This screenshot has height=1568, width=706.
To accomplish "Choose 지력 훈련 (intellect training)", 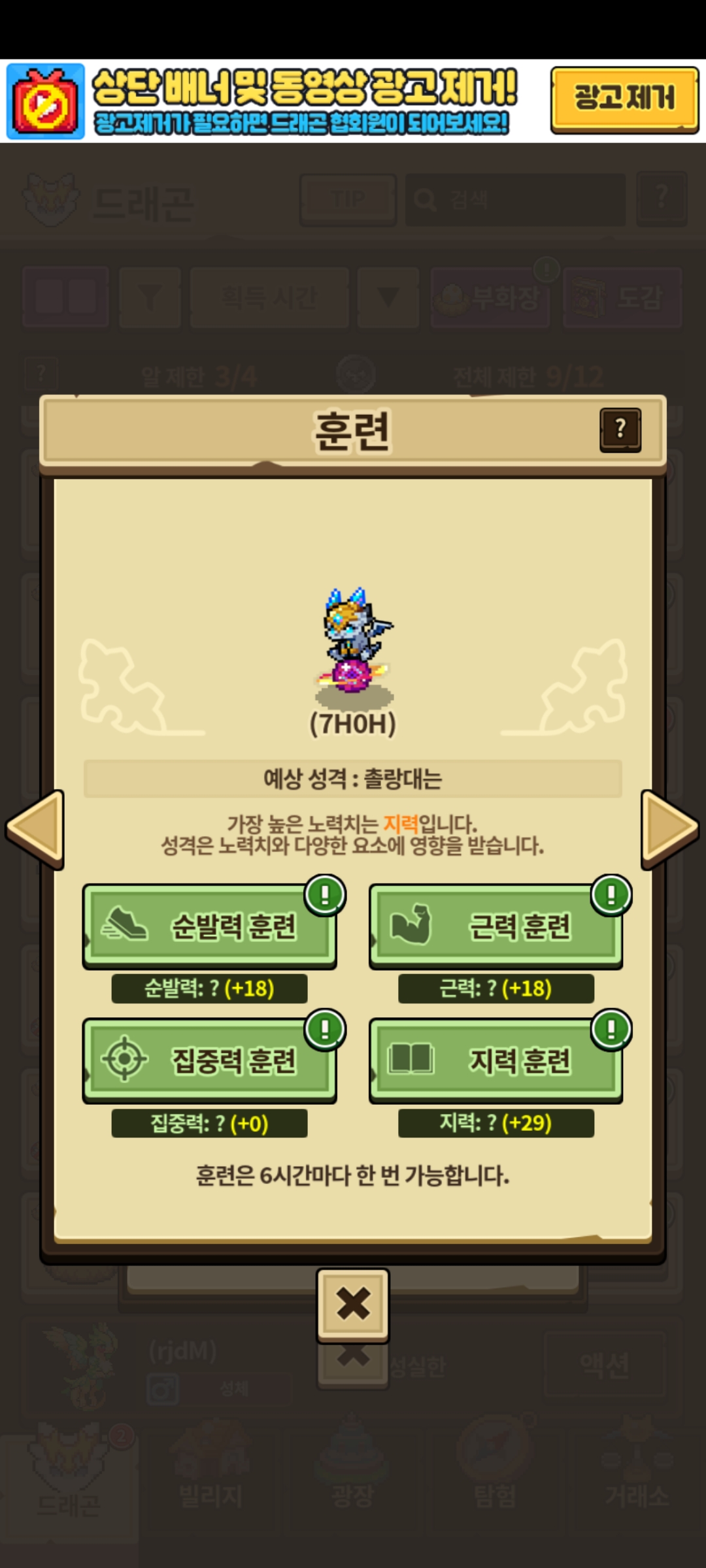I will [496, 1060].
